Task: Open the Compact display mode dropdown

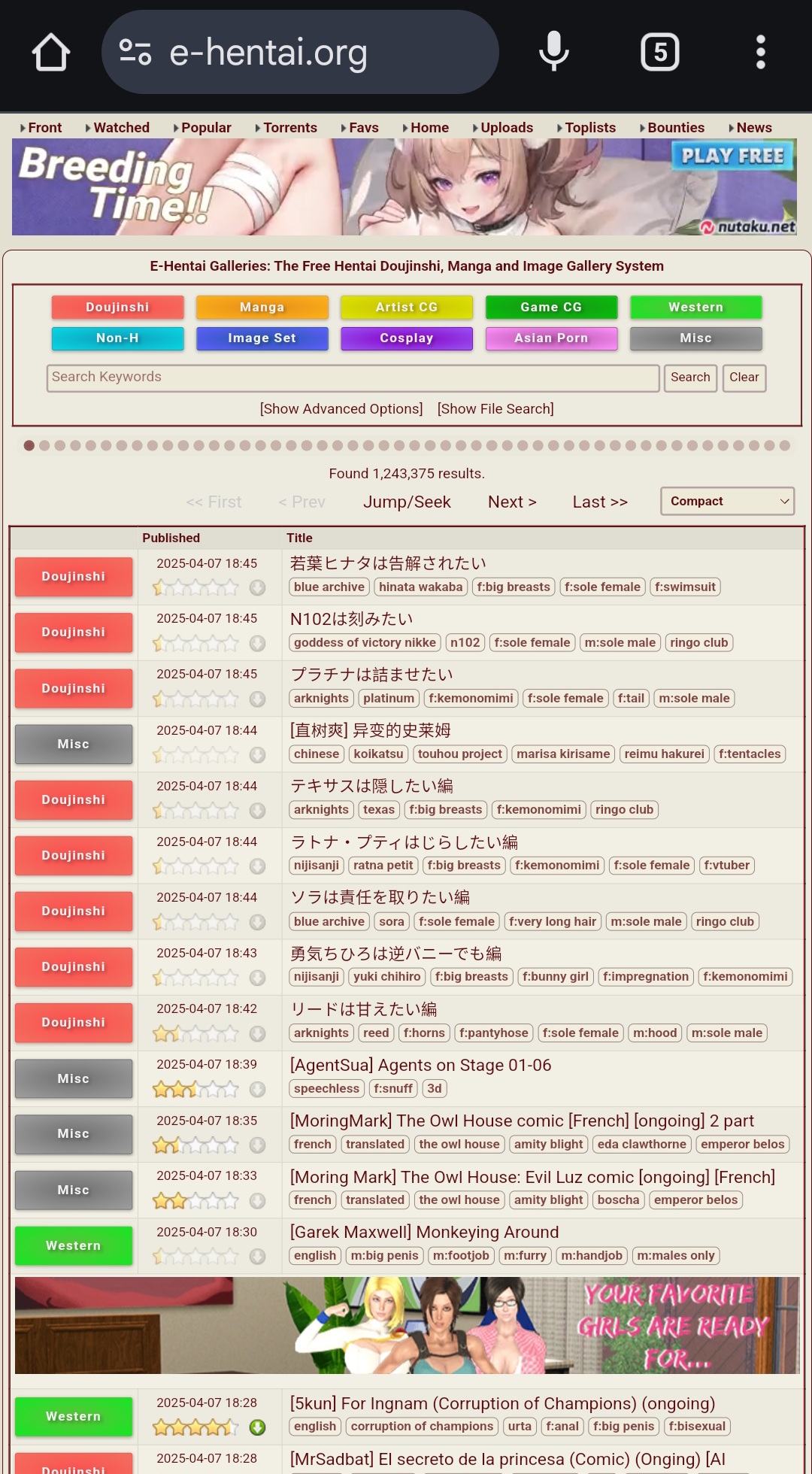Action: pyautogui.click(x=727, y=501)
